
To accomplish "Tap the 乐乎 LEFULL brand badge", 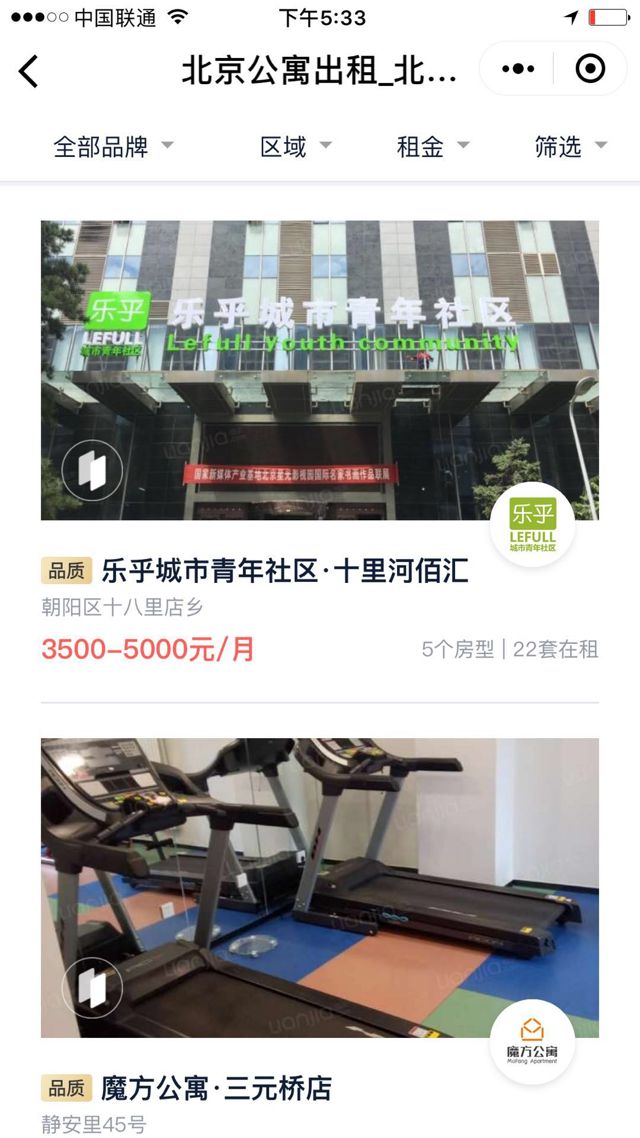I will pyautogui.click(x=532, y=524).
